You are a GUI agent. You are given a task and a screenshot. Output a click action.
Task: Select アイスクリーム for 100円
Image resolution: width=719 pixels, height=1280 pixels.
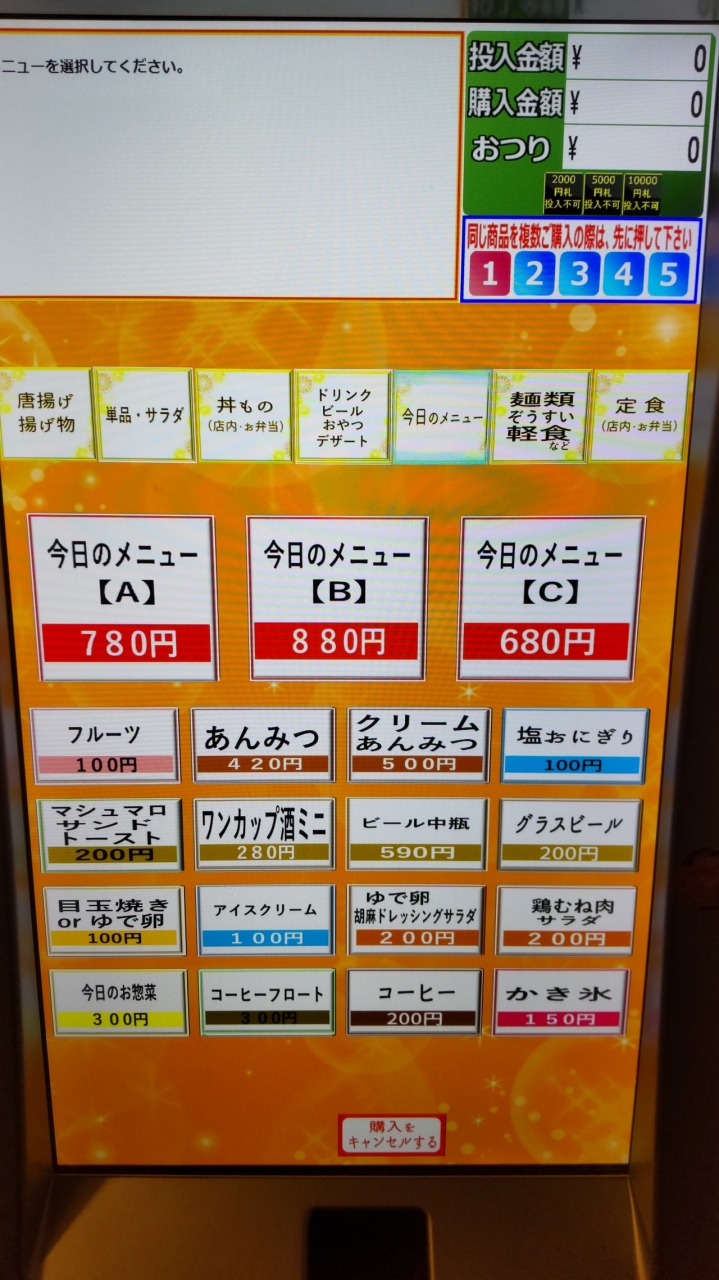[265, 919]
